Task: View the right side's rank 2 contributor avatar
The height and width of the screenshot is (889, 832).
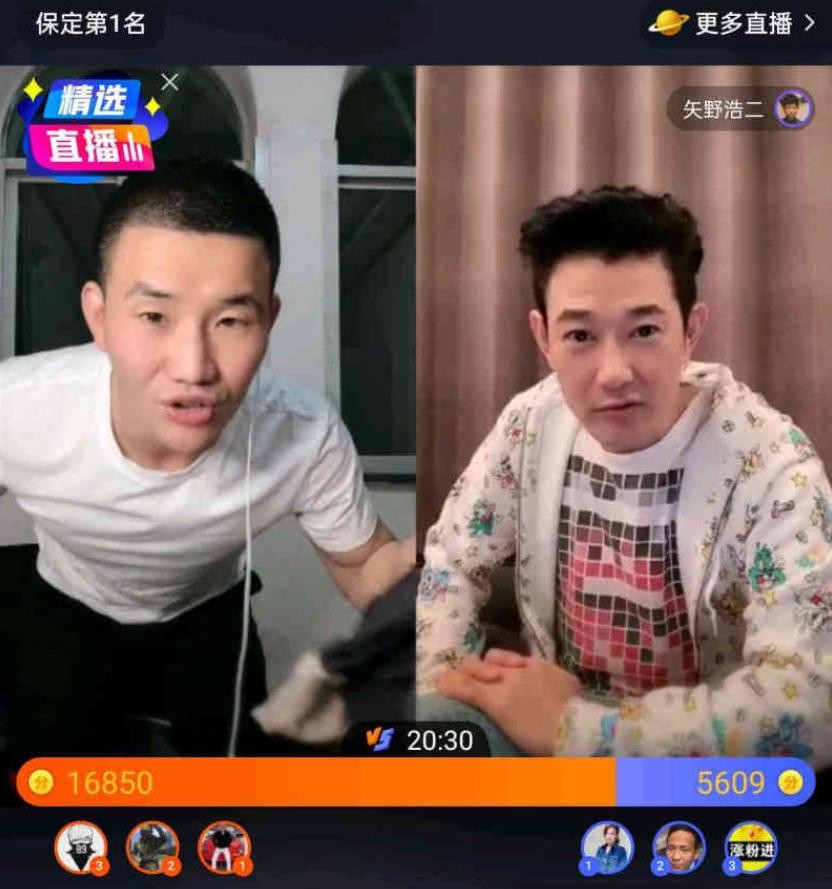Action: (x=679, y=847)
